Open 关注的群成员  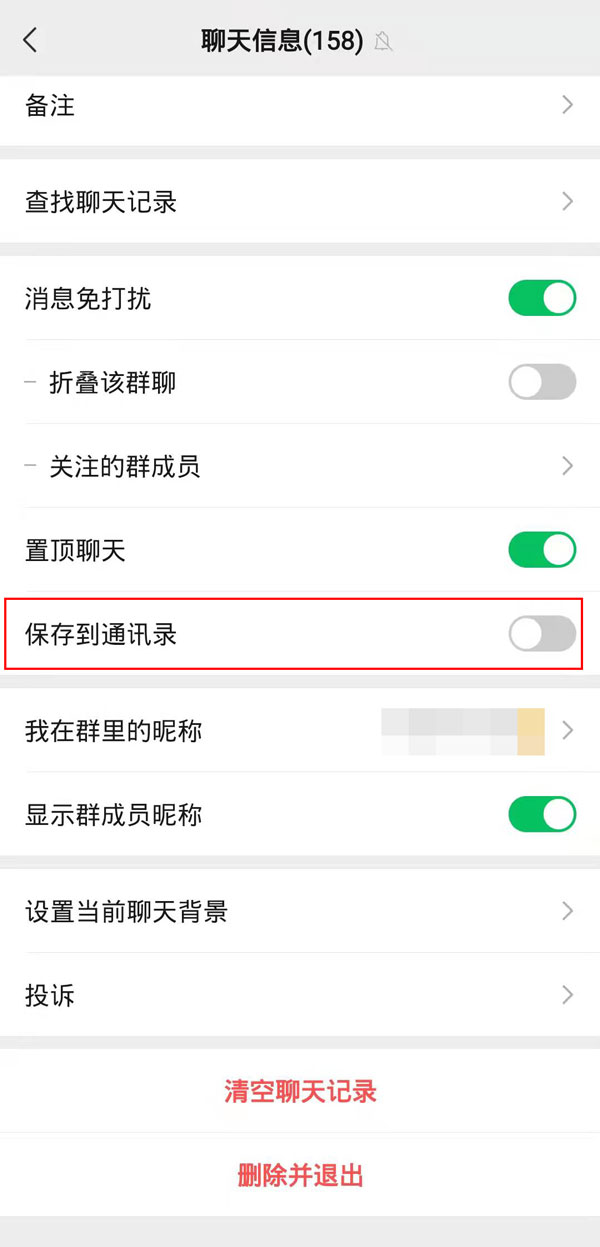[300, 466]
